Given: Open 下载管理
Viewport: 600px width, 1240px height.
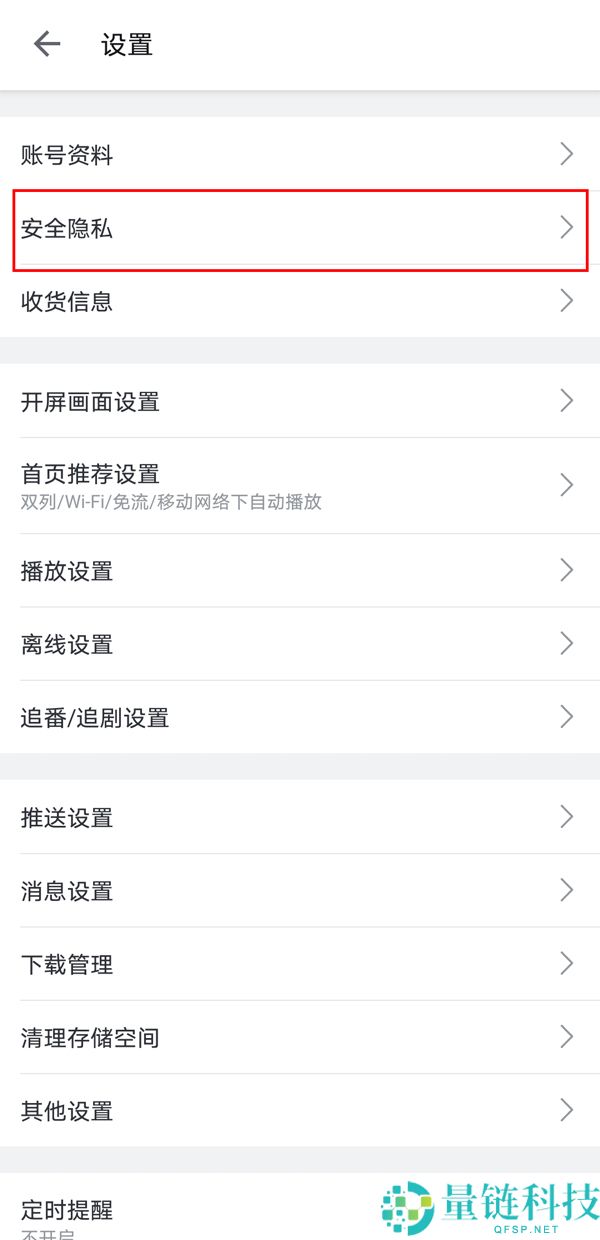Looking at the screenshot, I should pos(300,964).
